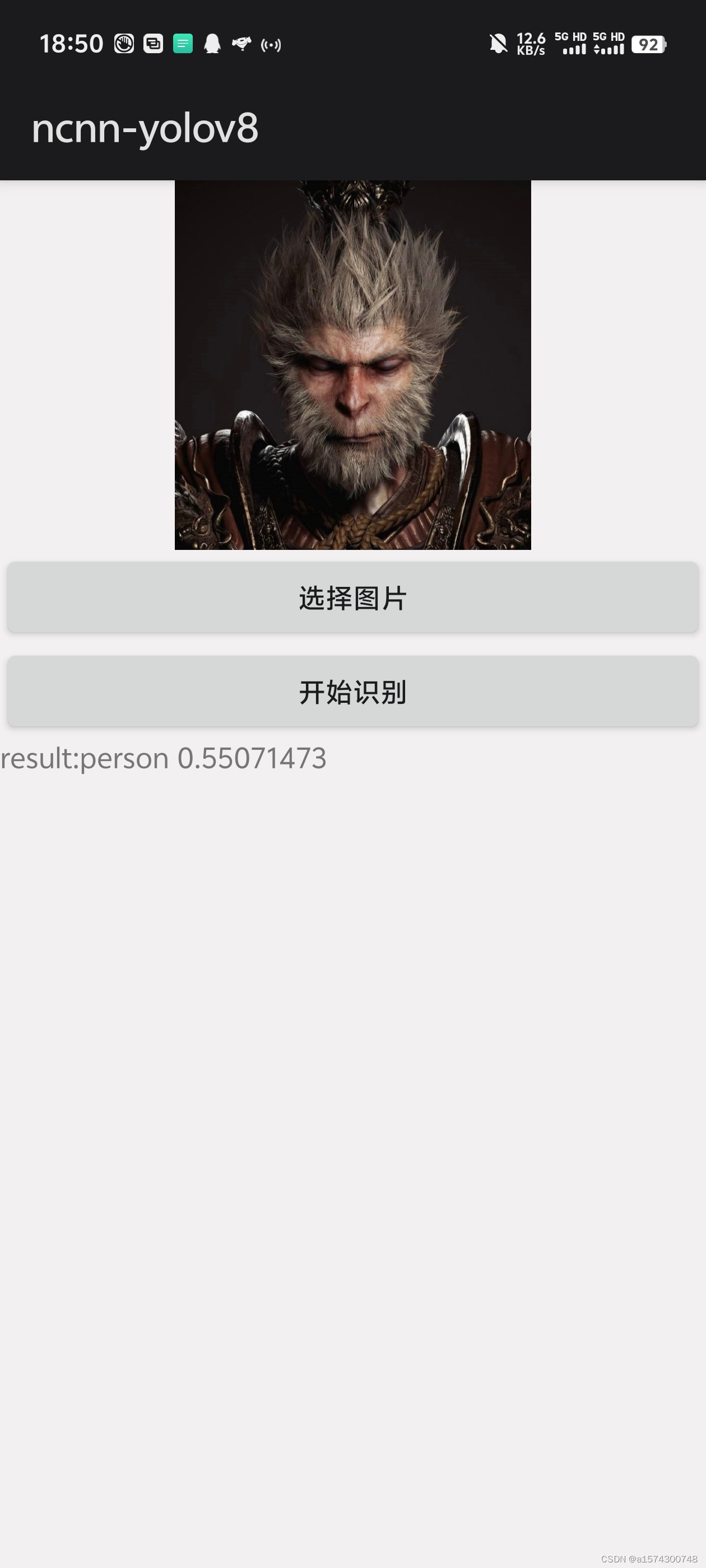Viewport: 706px width, 1568px height.
Task: Tap the clock showing 18:50
Action: tap(71, 43)
